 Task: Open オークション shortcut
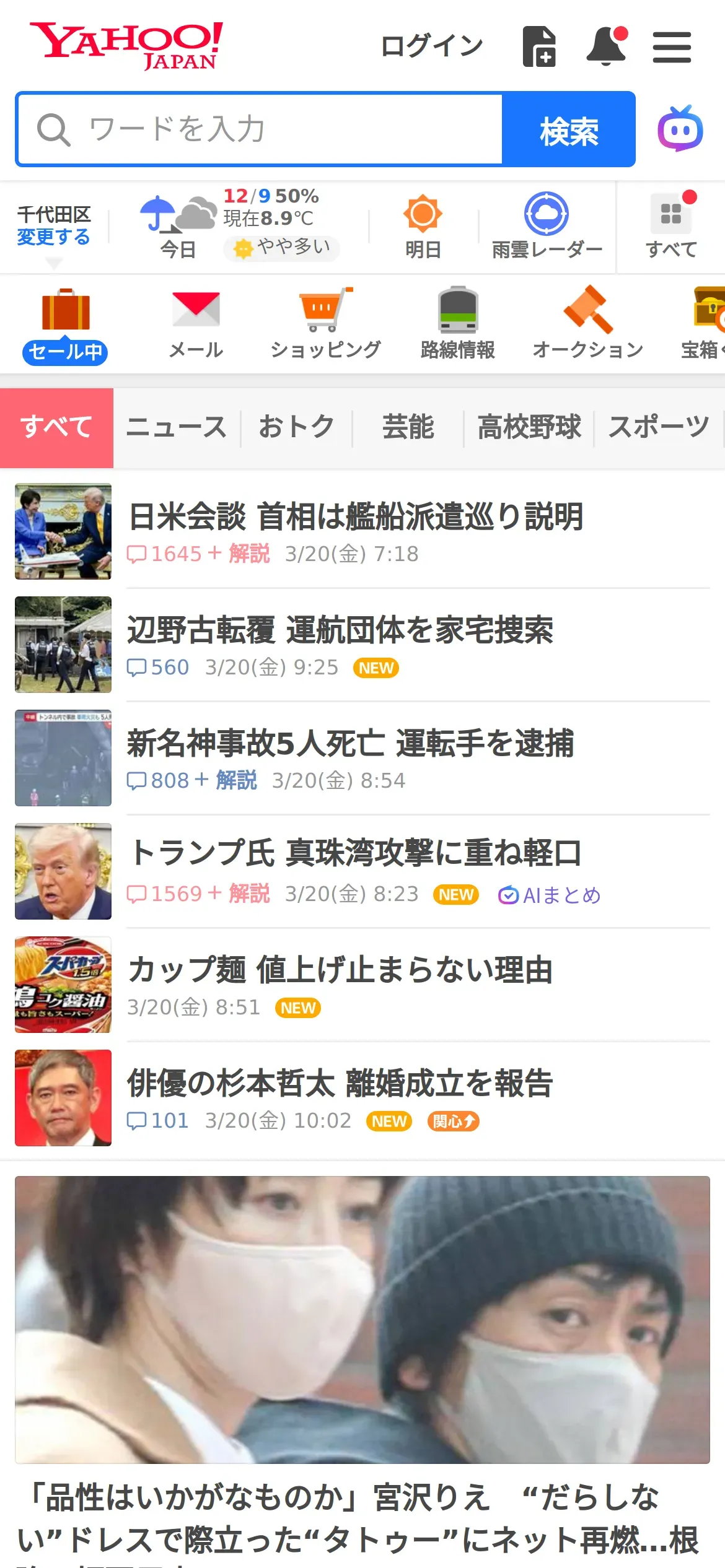(588, 324)
